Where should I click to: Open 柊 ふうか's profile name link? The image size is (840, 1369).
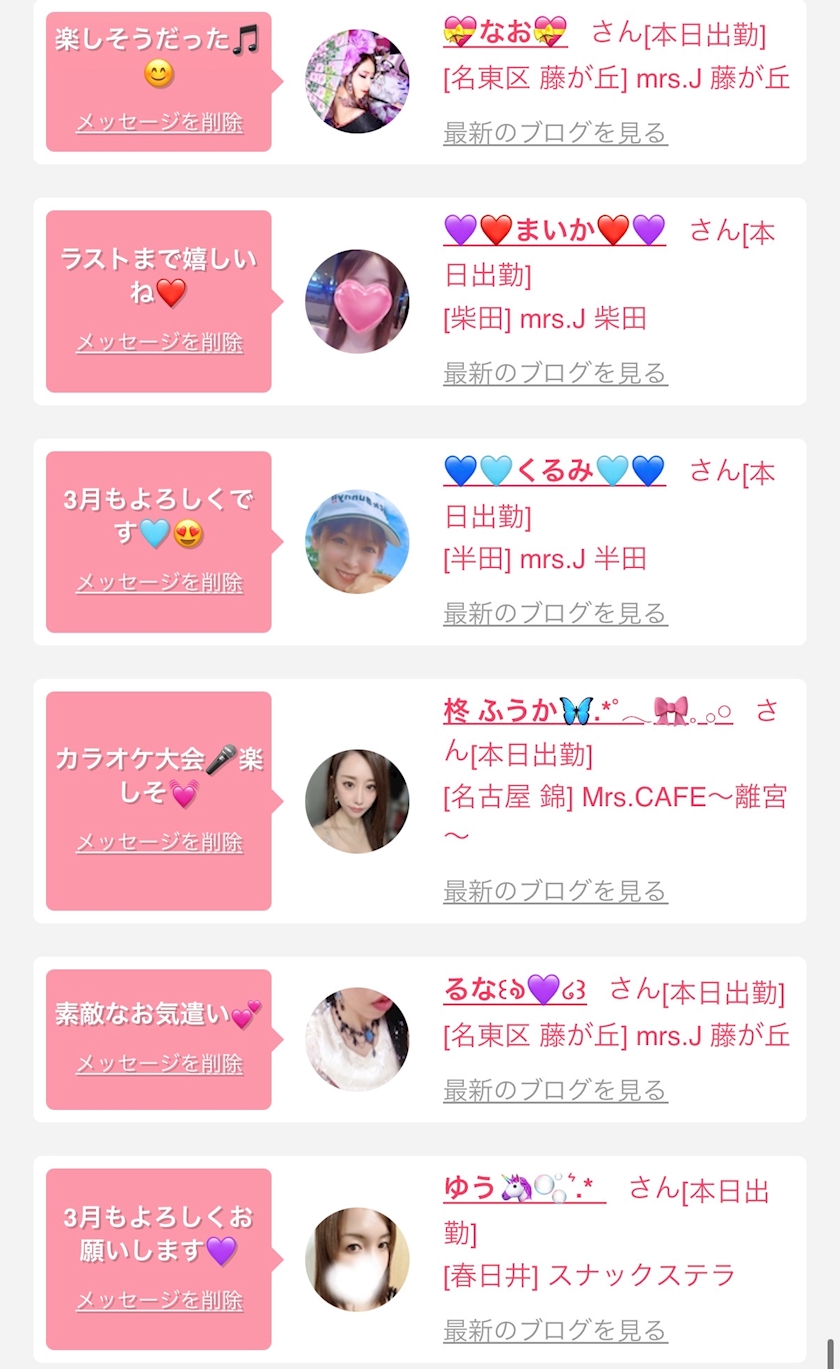[x=587, y=711]
